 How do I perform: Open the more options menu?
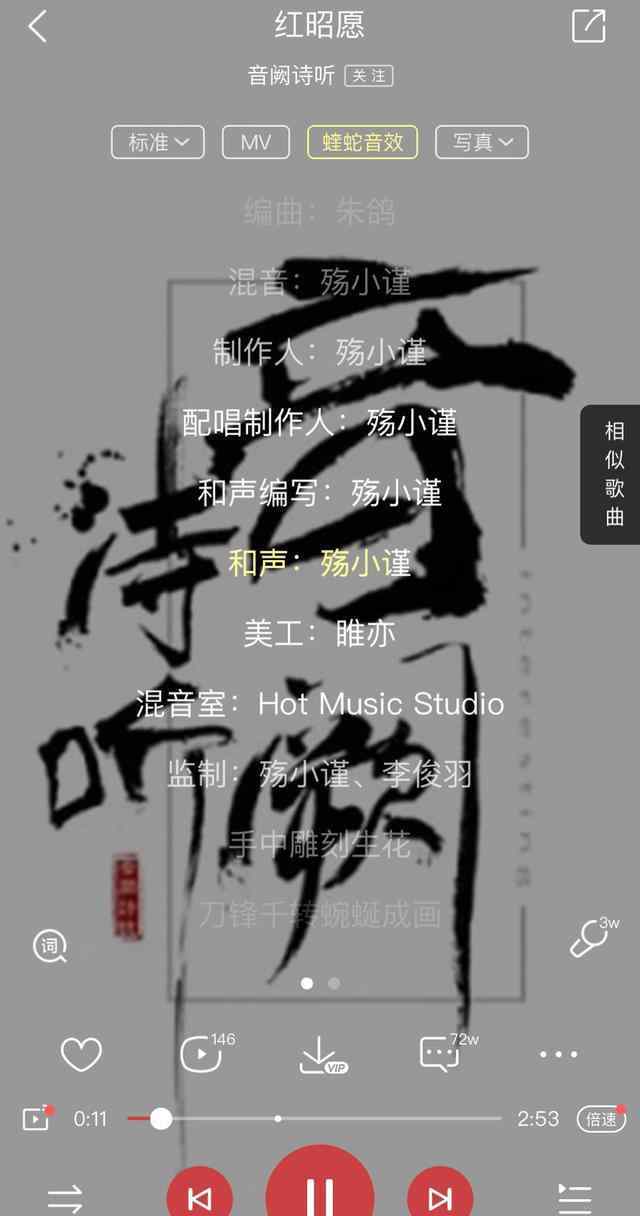[558, 1054]
